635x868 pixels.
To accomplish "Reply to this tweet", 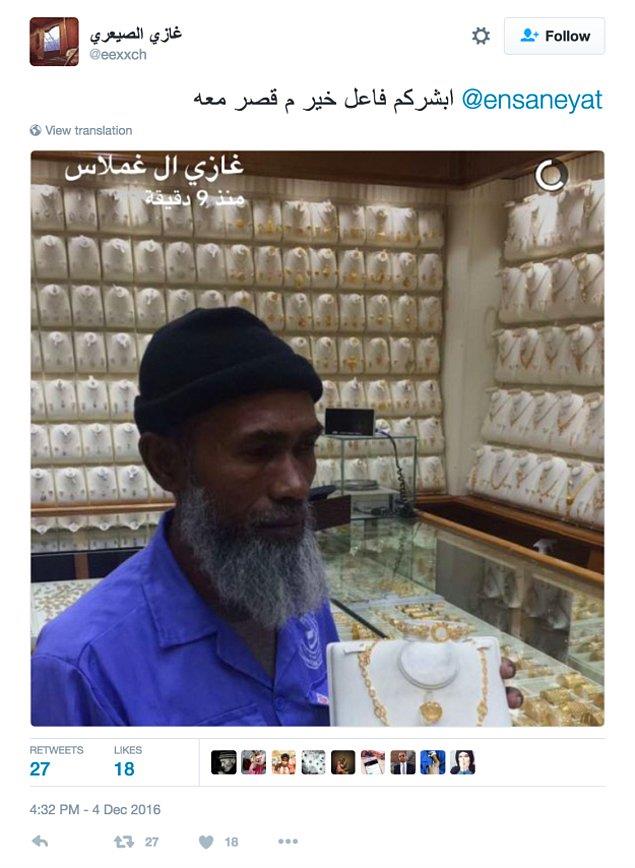I will coord(40,841).
